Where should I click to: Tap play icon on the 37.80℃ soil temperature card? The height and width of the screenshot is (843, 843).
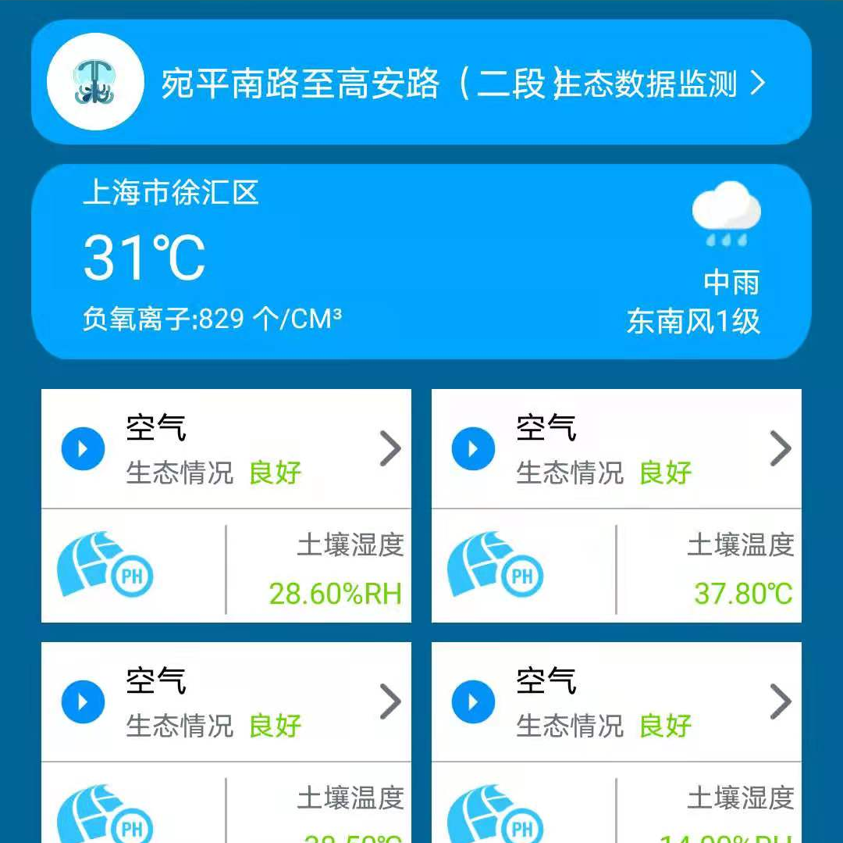pyautogui.click(x=472, y=449)
